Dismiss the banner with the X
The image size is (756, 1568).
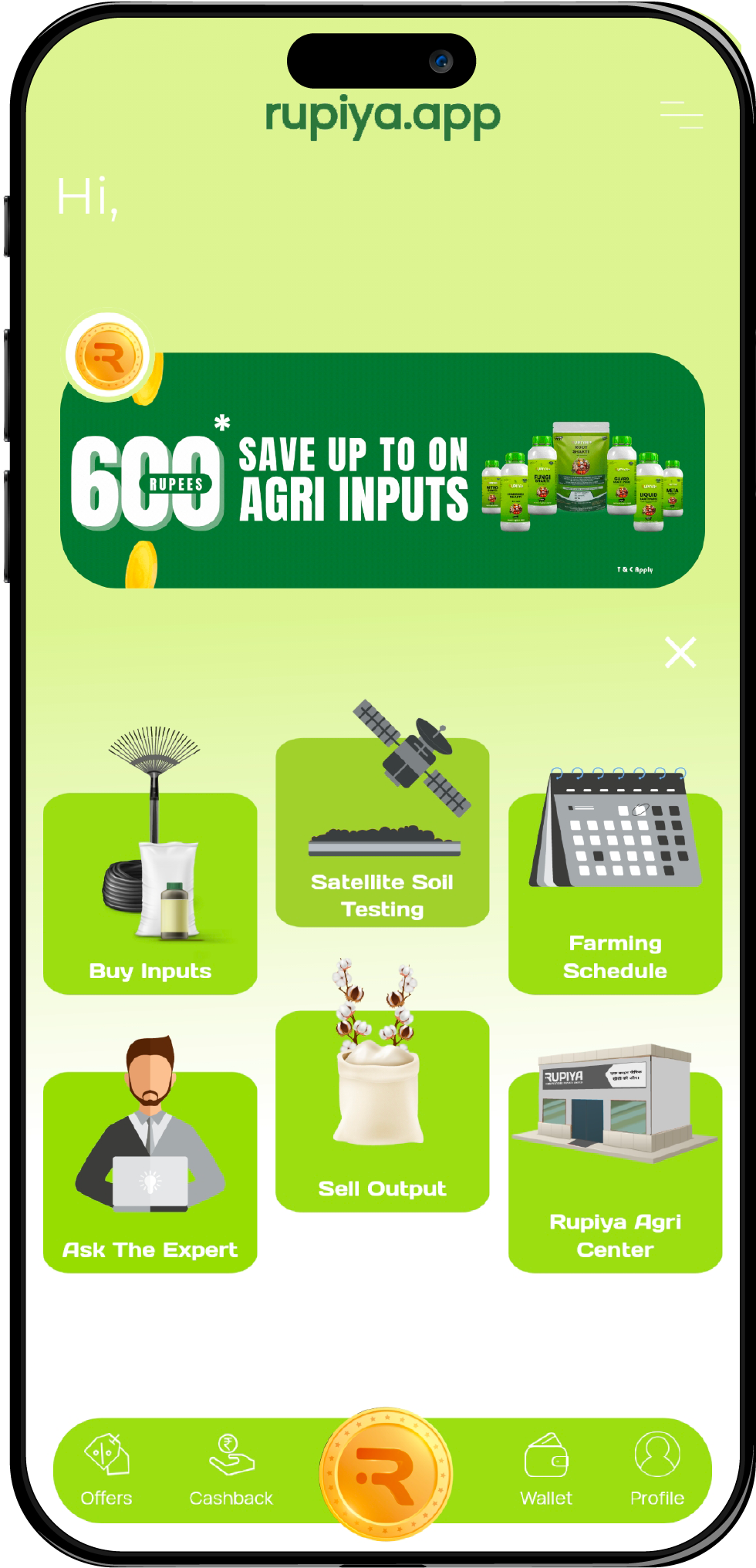click(680, 652)
